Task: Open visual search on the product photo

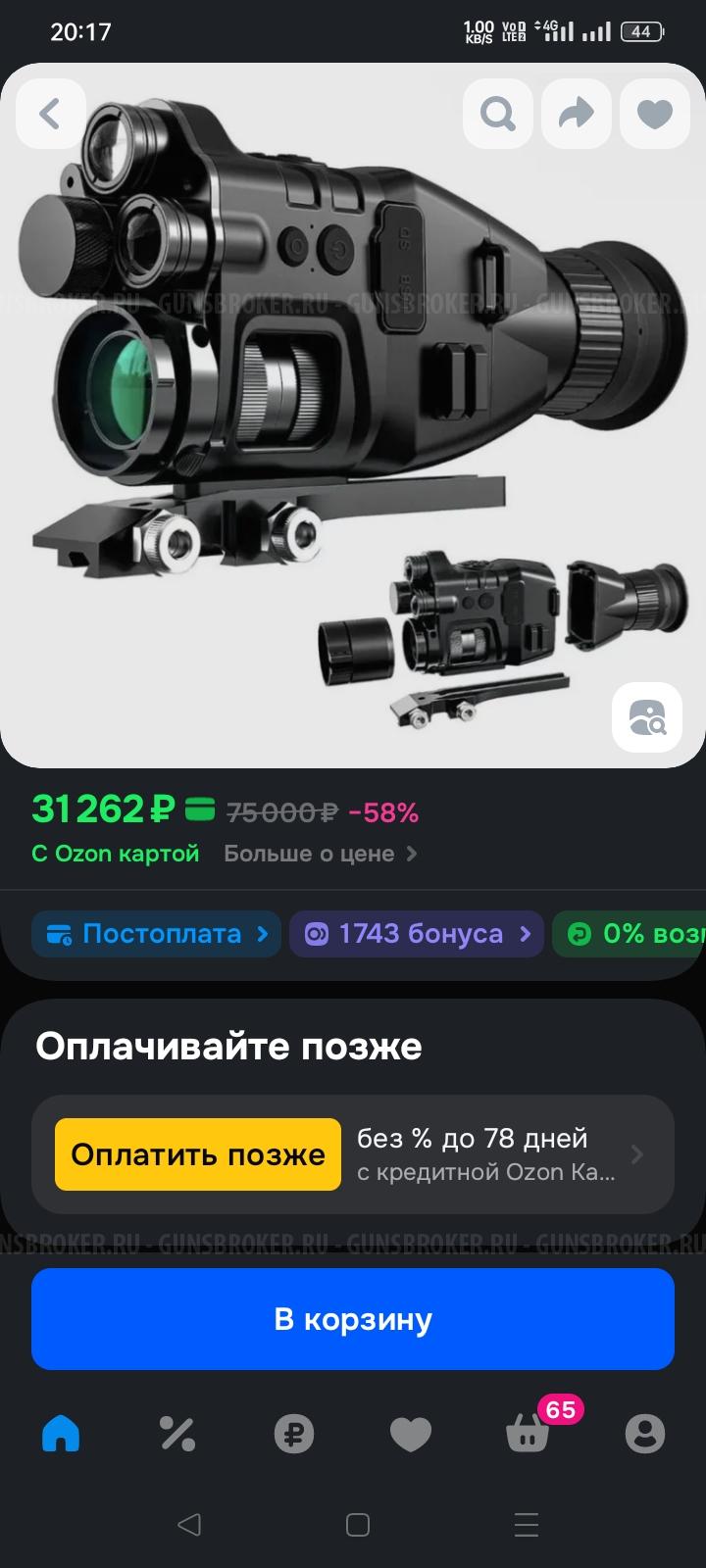Action: (647, 716)
